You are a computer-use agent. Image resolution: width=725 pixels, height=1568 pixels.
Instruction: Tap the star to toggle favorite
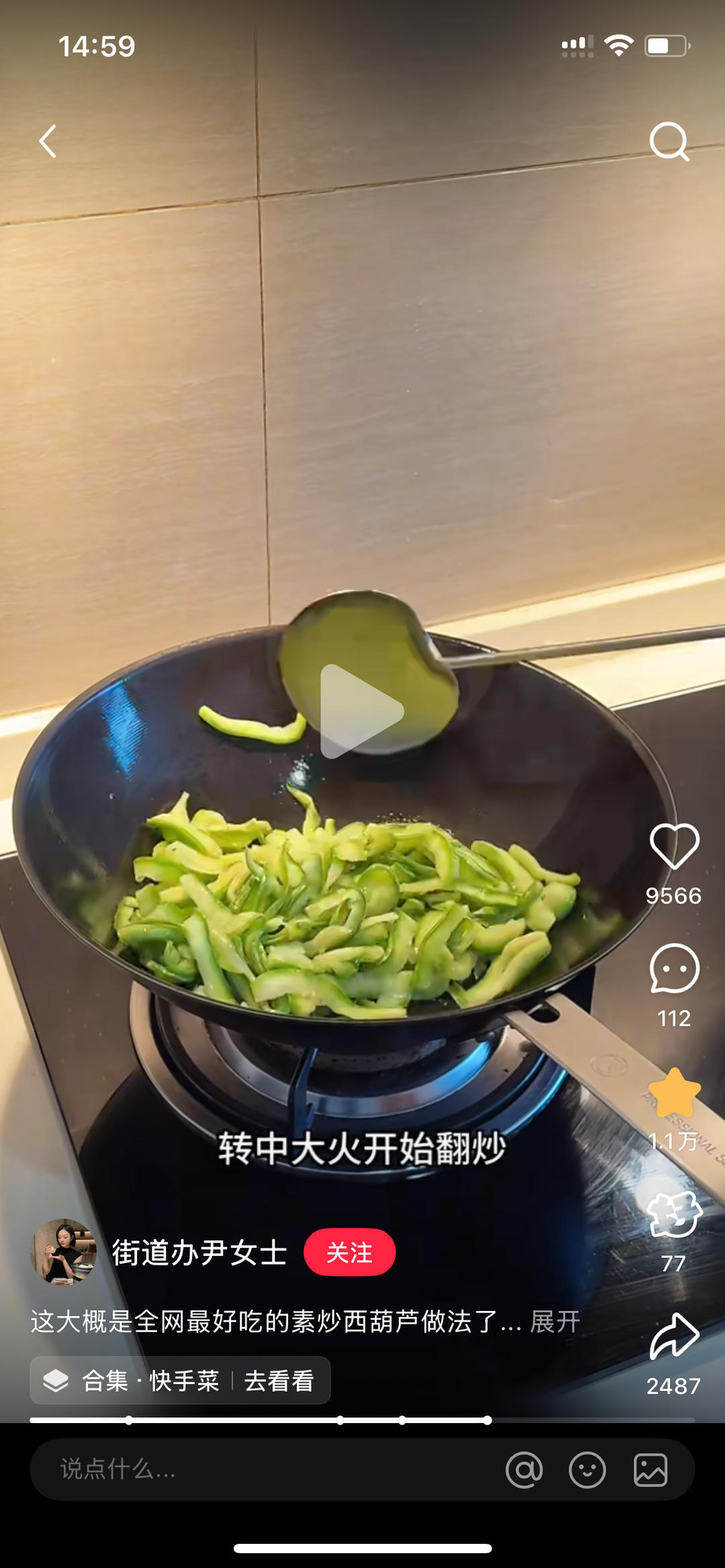point(674,1092)
